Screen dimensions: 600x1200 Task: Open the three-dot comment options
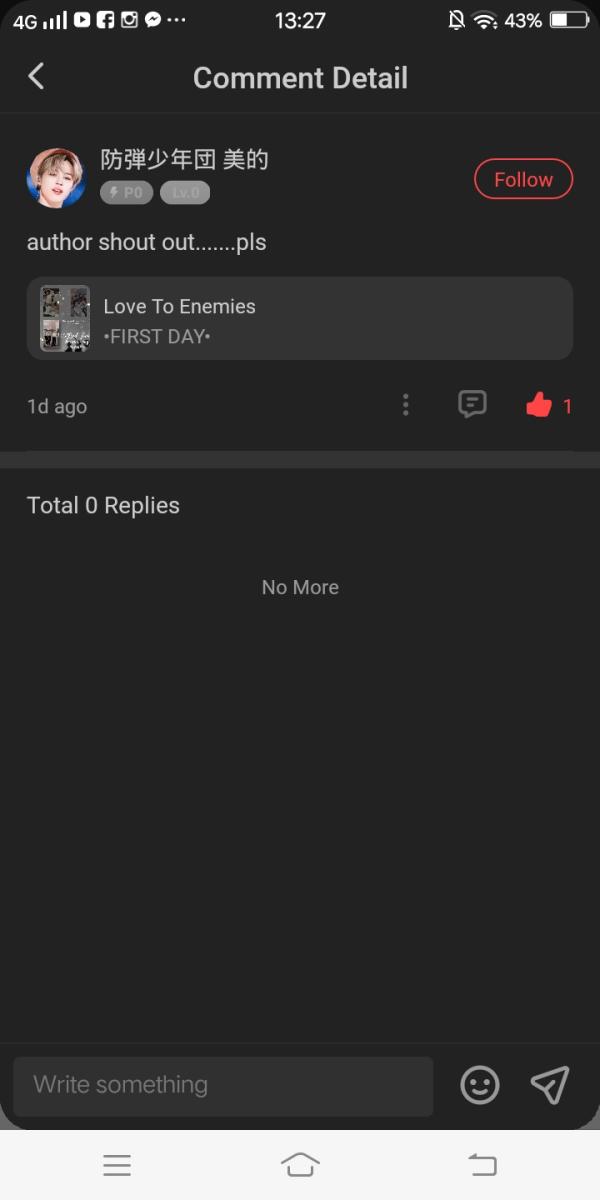point(405,405)
